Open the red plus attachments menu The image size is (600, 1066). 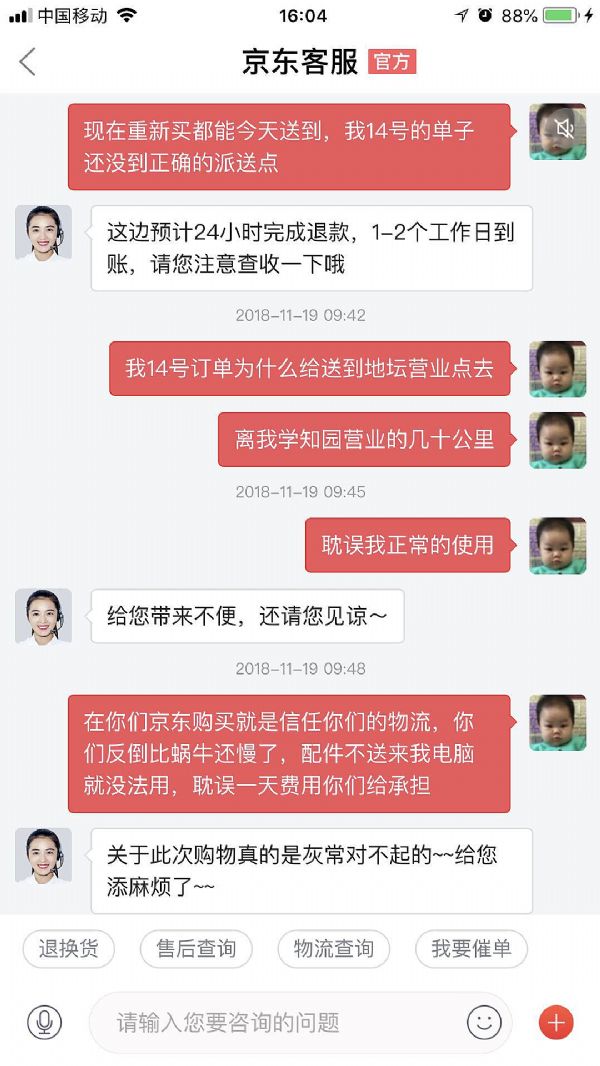(x=556, y=1022)
